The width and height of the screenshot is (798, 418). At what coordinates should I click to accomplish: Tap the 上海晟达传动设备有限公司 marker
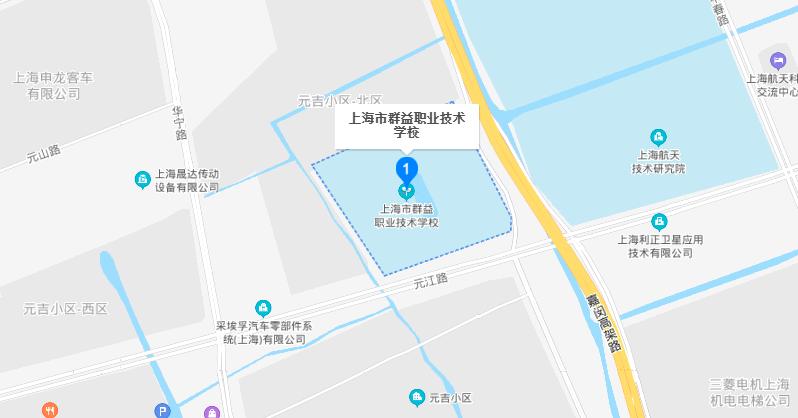[x=142, y=180]
